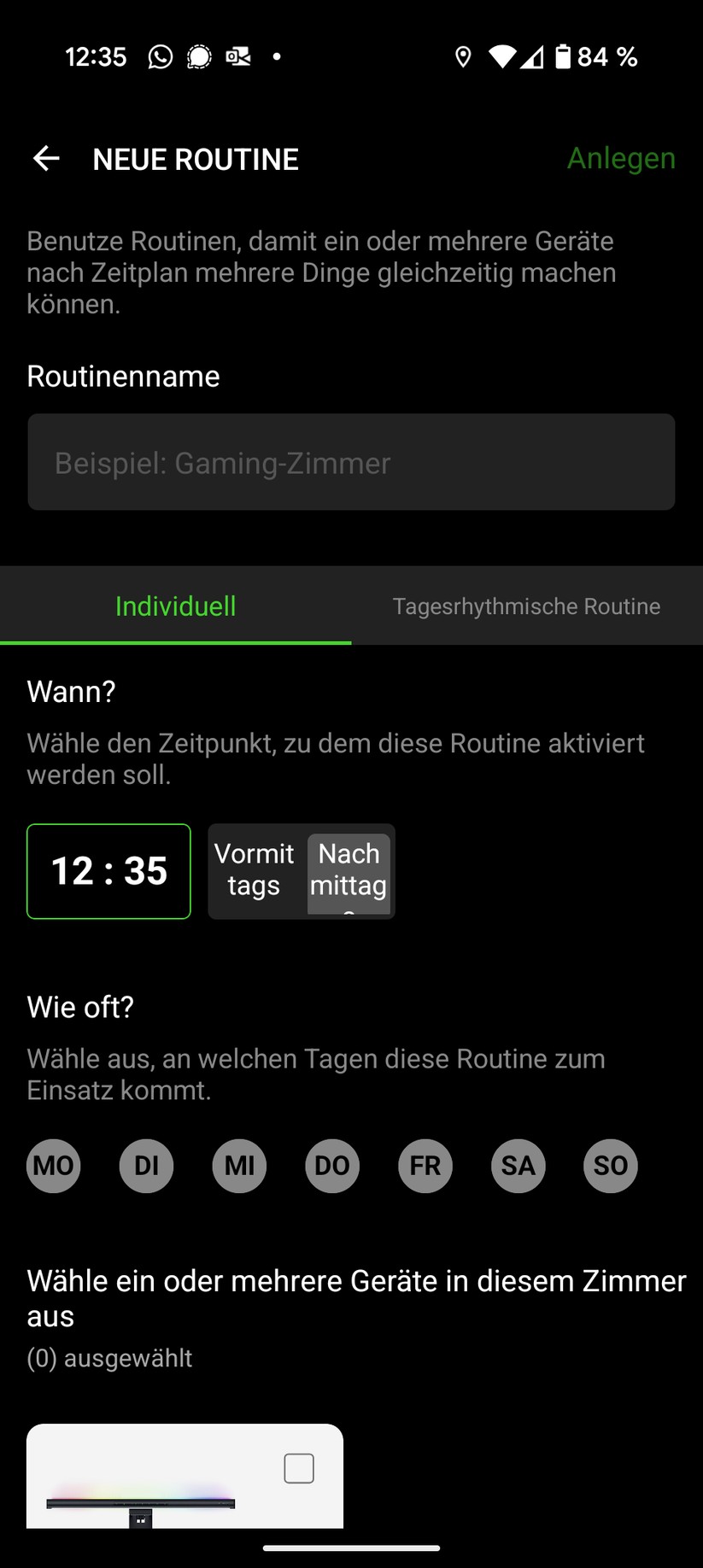Open the 12:35 time picker

108,870
